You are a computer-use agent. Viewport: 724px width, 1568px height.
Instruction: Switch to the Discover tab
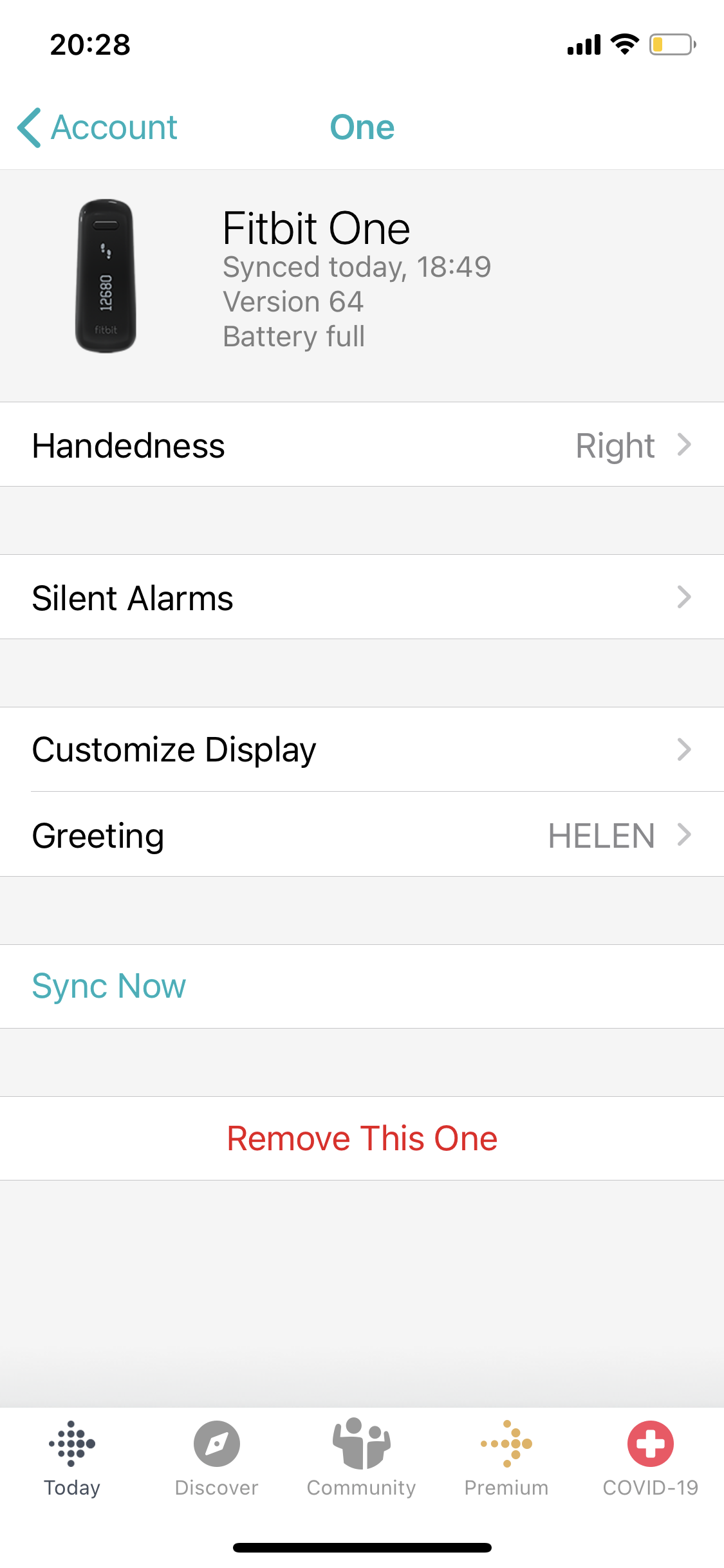coord(217,1458)
